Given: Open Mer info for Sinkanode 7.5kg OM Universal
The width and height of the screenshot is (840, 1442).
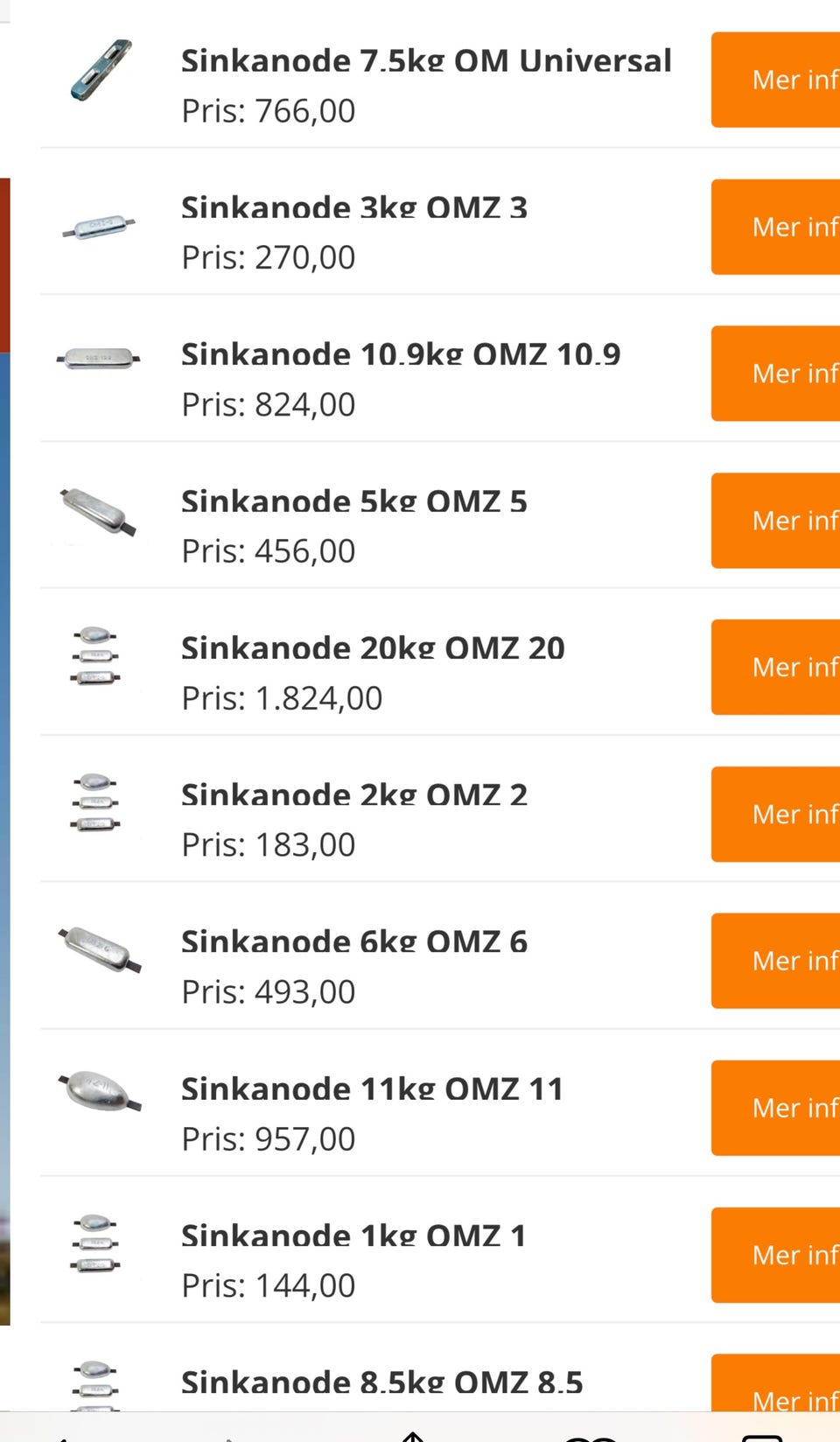Looking at the screenshot, I should 777,80.
